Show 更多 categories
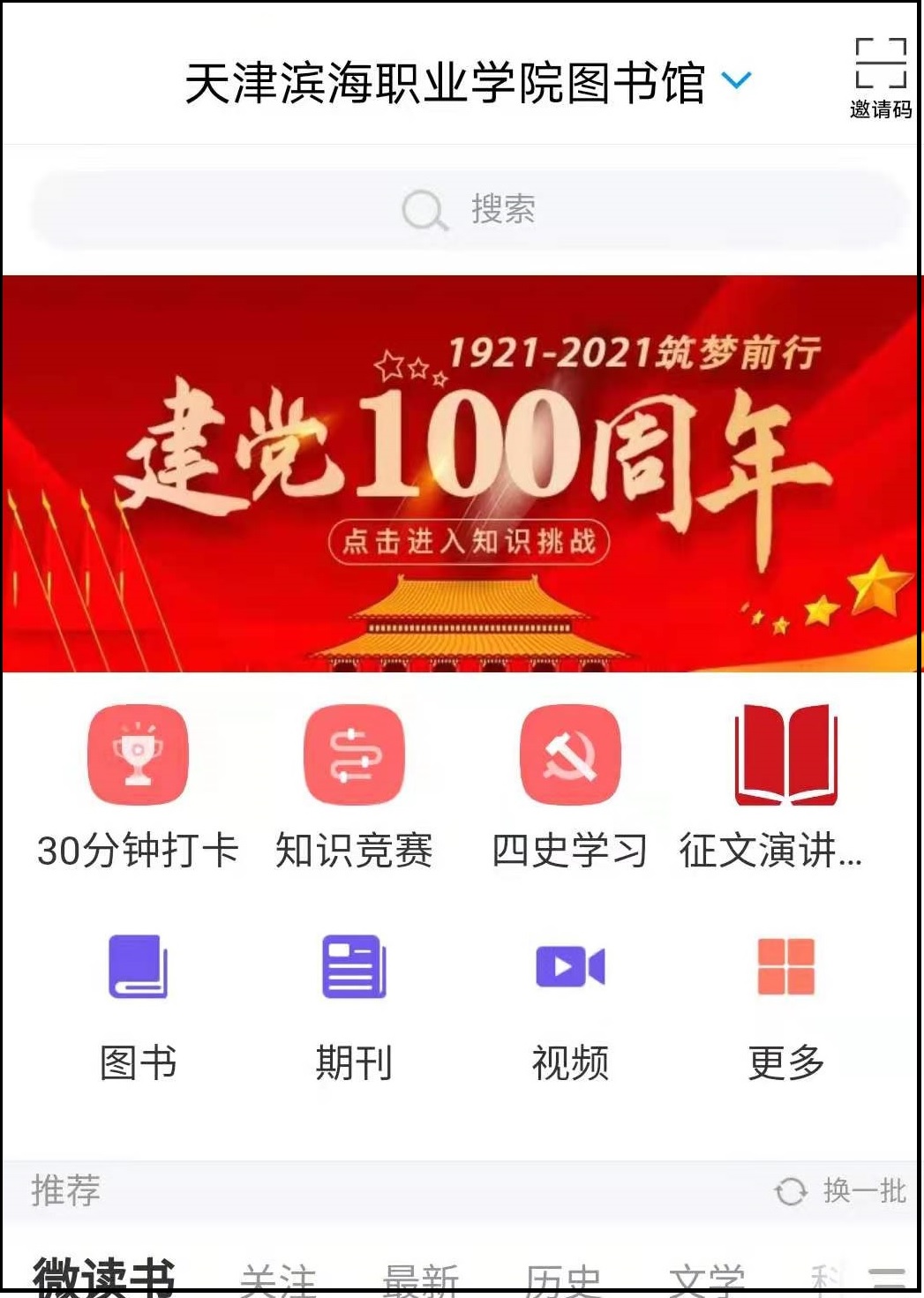Screen dimensions: 924x1298 [x=785, y=1006]
